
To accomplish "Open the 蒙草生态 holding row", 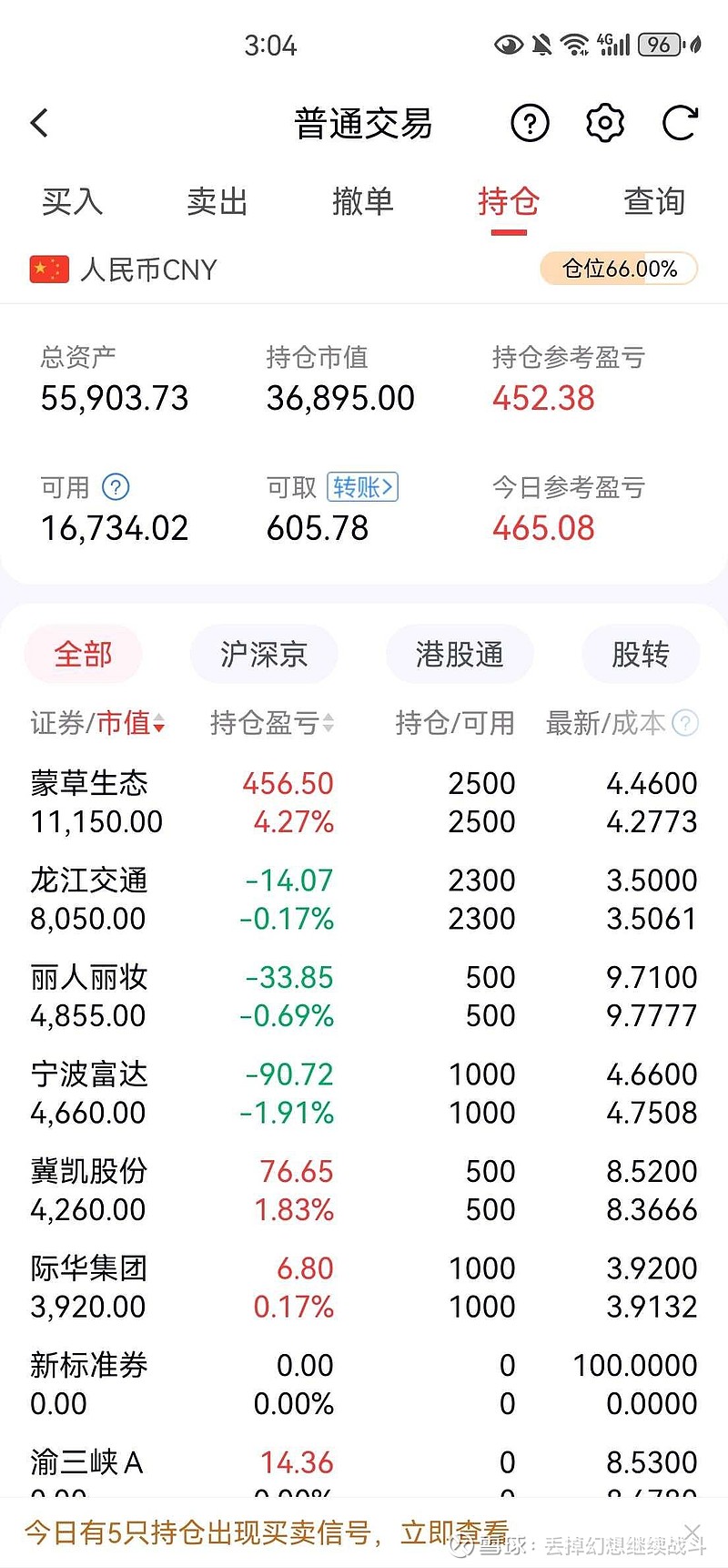I will click(x=364, y=802).
